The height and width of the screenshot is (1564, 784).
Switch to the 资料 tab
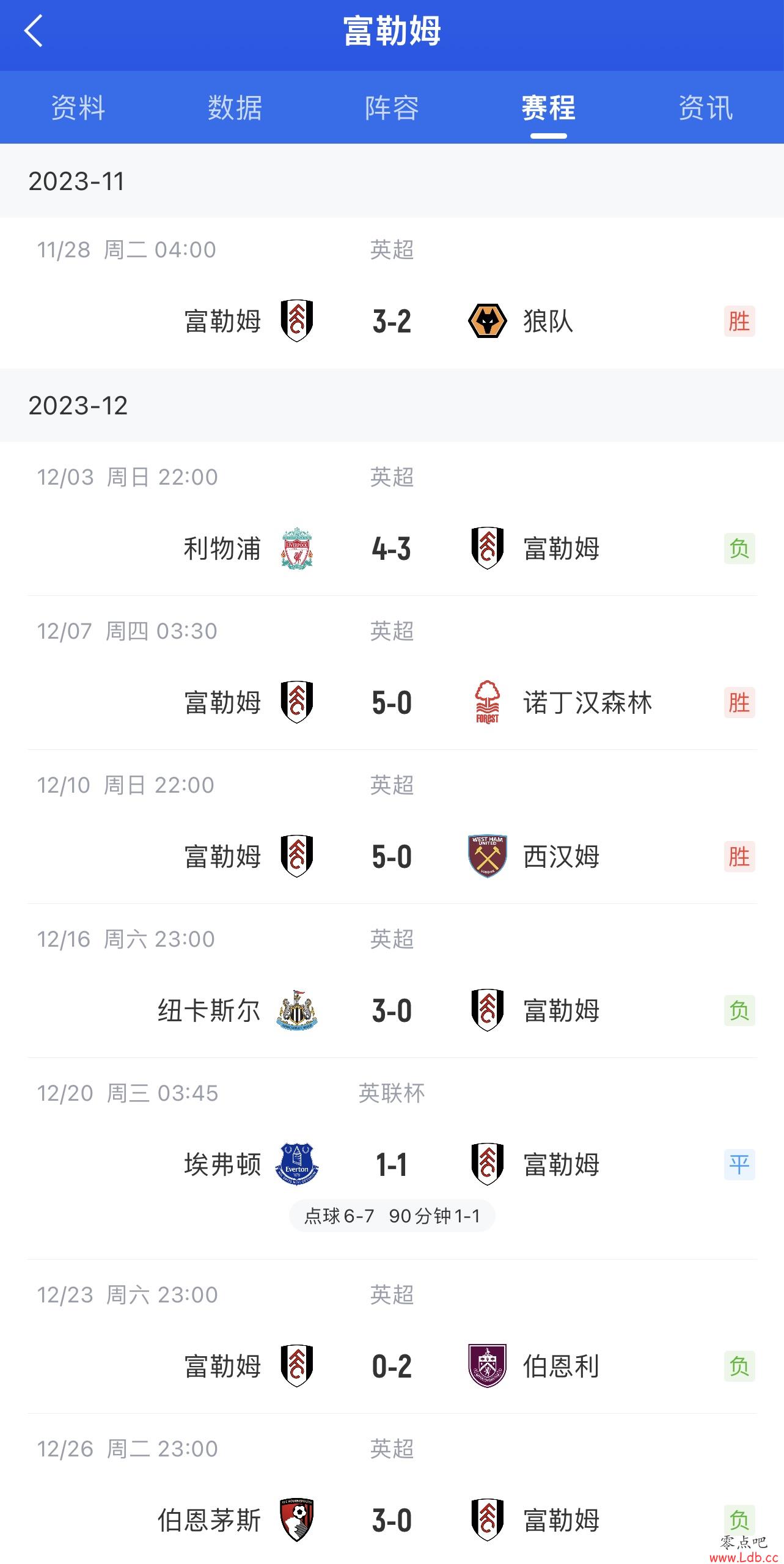point(78,108)
